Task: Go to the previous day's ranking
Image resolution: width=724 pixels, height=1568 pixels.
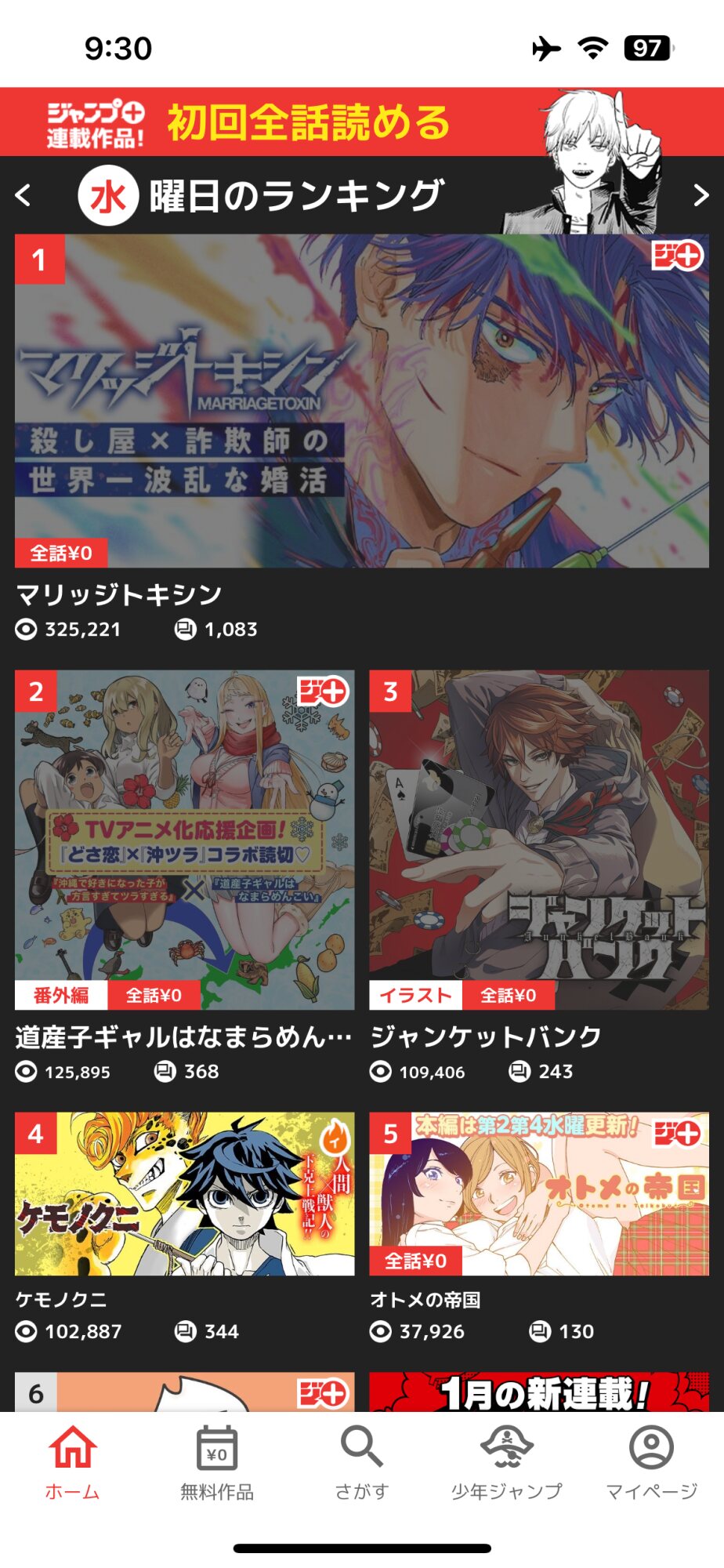Action: [24, 195]
